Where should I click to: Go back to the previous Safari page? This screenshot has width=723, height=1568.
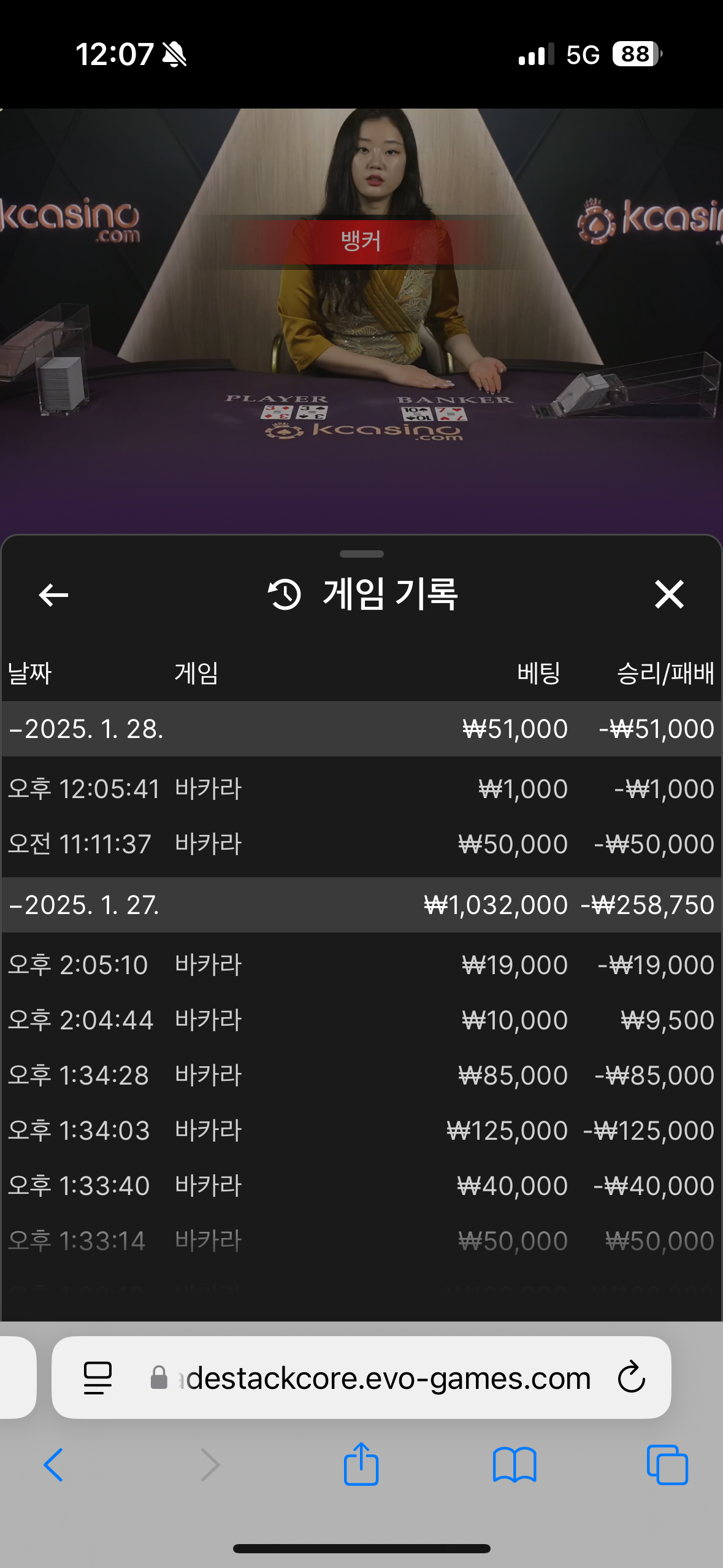53,1465
